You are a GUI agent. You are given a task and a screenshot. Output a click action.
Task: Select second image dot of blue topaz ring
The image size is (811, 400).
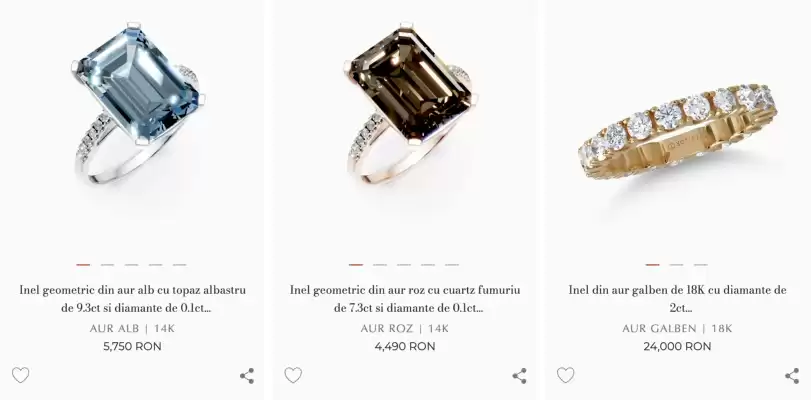click(x=107, y=265)
